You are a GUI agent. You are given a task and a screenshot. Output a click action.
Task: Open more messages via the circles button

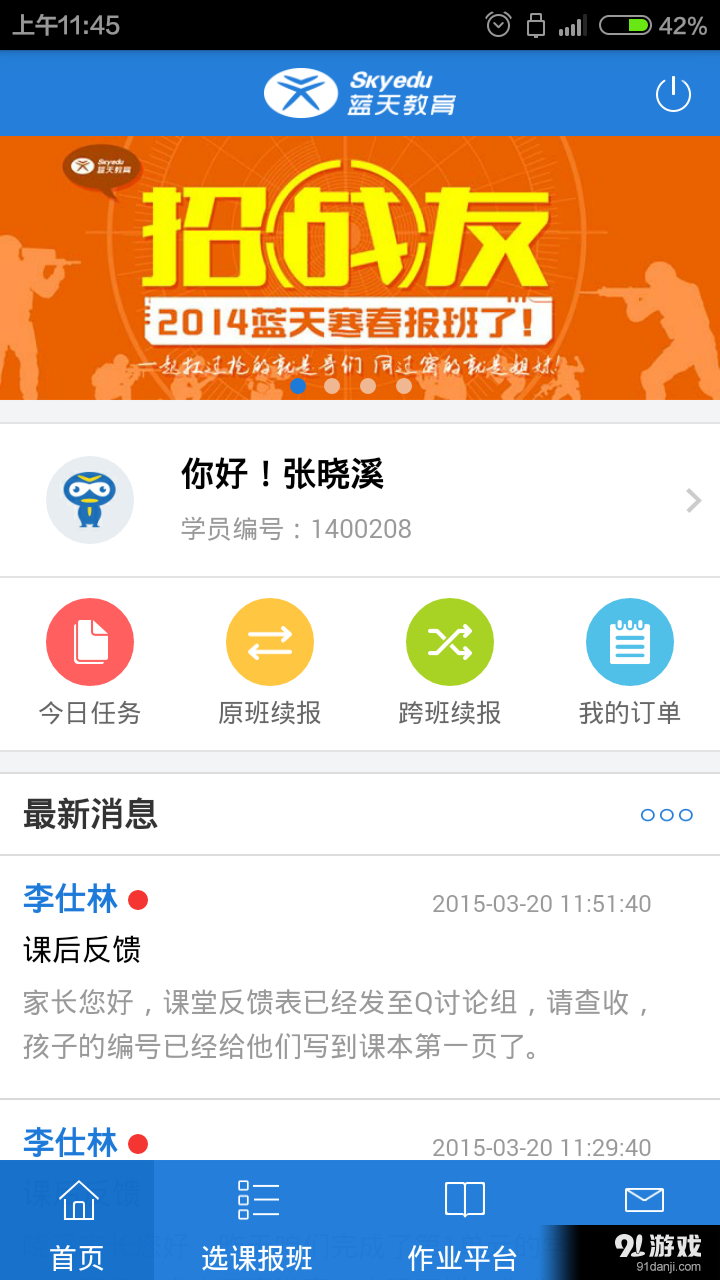click(x=665, y=814)
